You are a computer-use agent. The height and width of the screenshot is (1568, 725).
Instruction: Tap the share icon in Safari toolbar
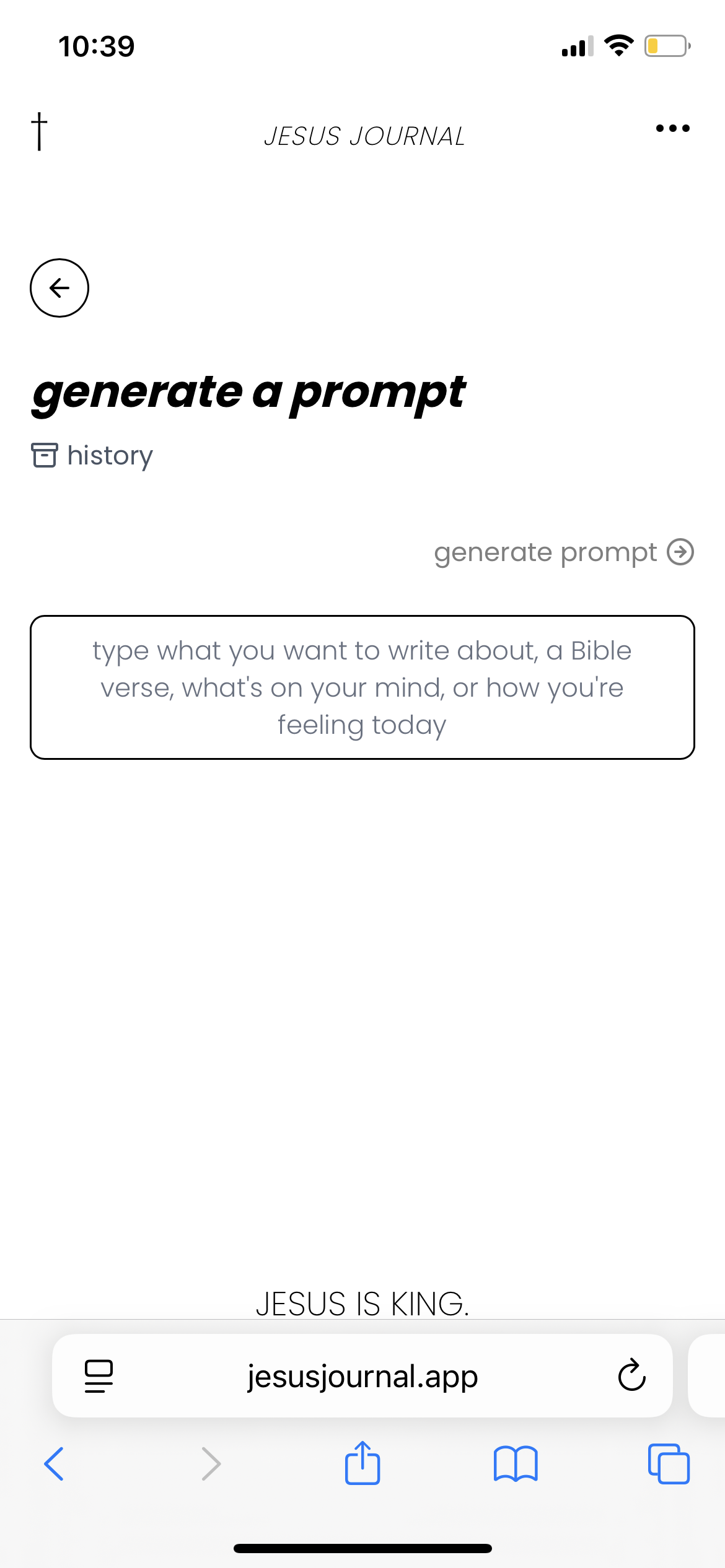pyautogui.click(x=362, y=1463)
